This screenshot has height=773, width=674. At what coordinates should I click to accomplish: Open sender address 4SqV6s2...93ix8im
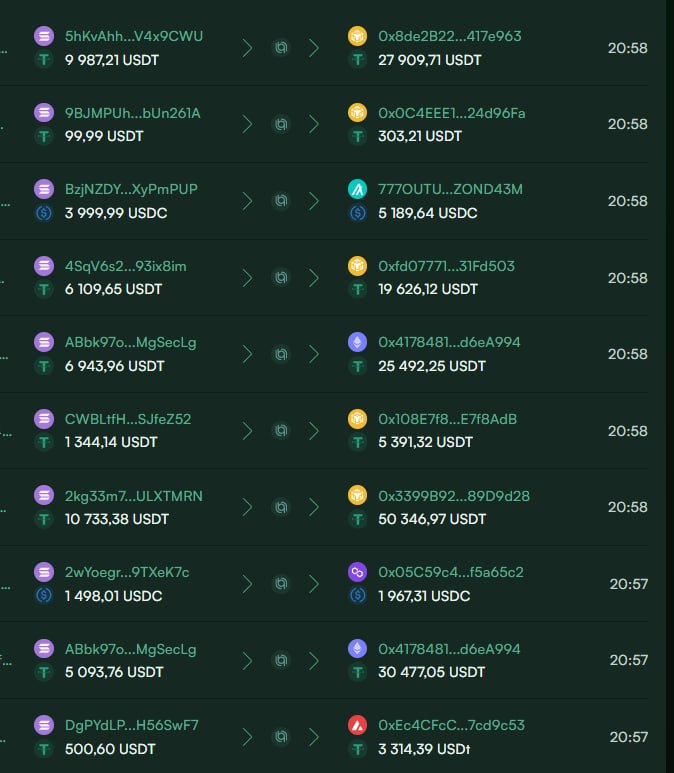click(126, 266)
